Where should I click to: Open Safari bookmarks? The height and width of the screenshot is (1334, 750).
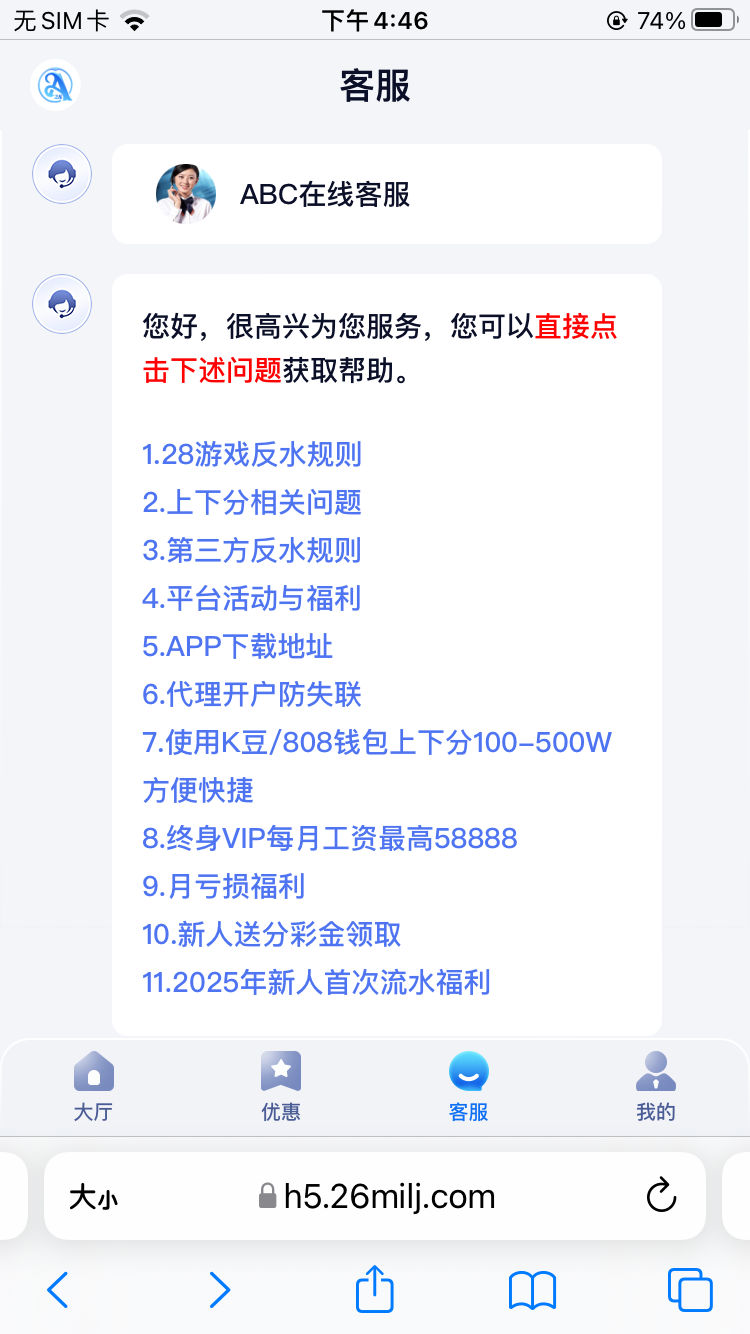532,1290
